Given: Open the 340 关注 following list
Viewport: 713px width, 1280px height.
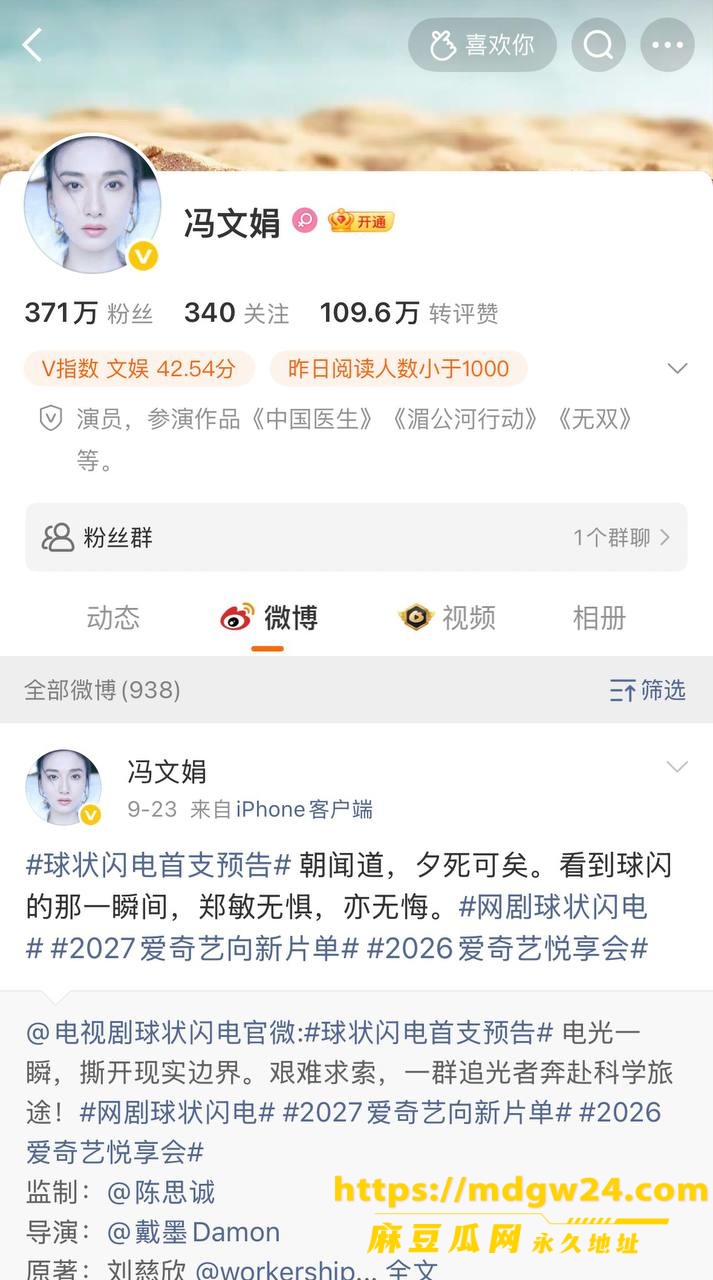Looking at the screenshot, I should coord(237,314).
